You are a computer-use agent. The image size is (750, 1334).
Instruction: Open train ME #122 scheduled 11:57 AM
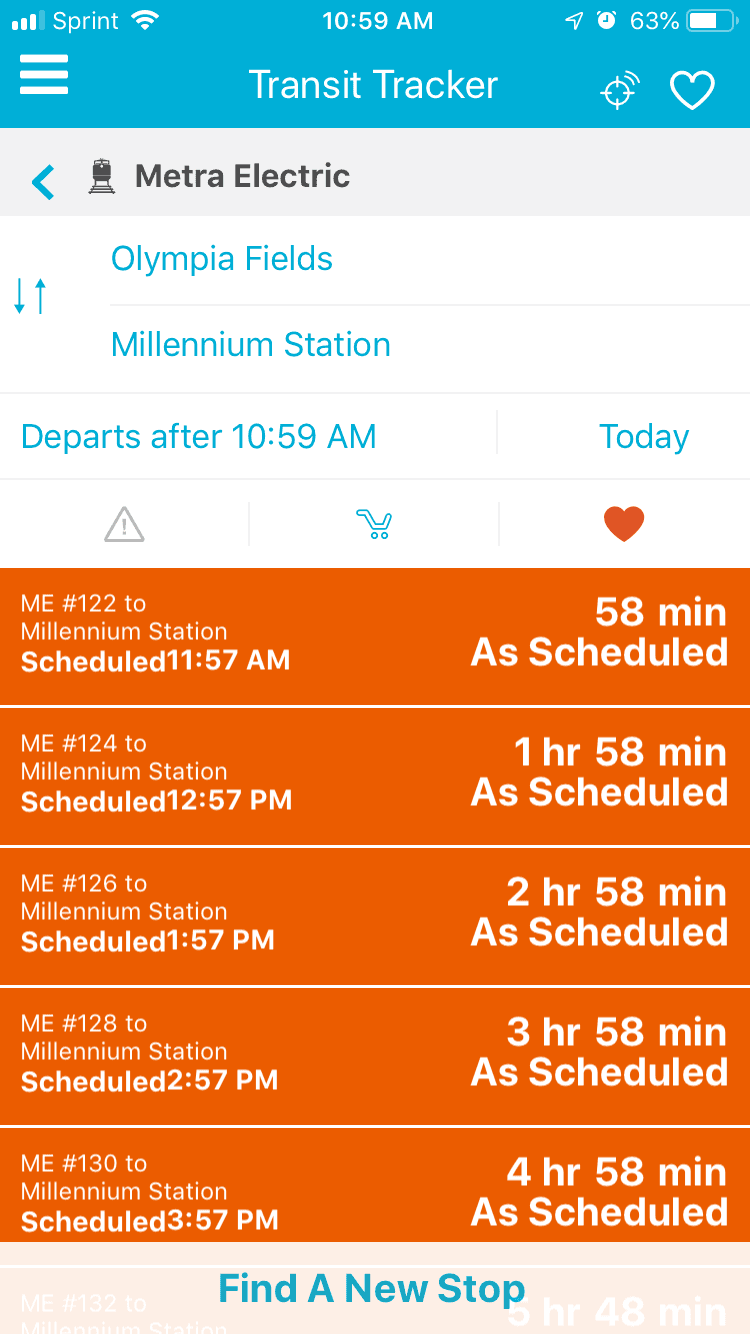(x=375, y=636)
